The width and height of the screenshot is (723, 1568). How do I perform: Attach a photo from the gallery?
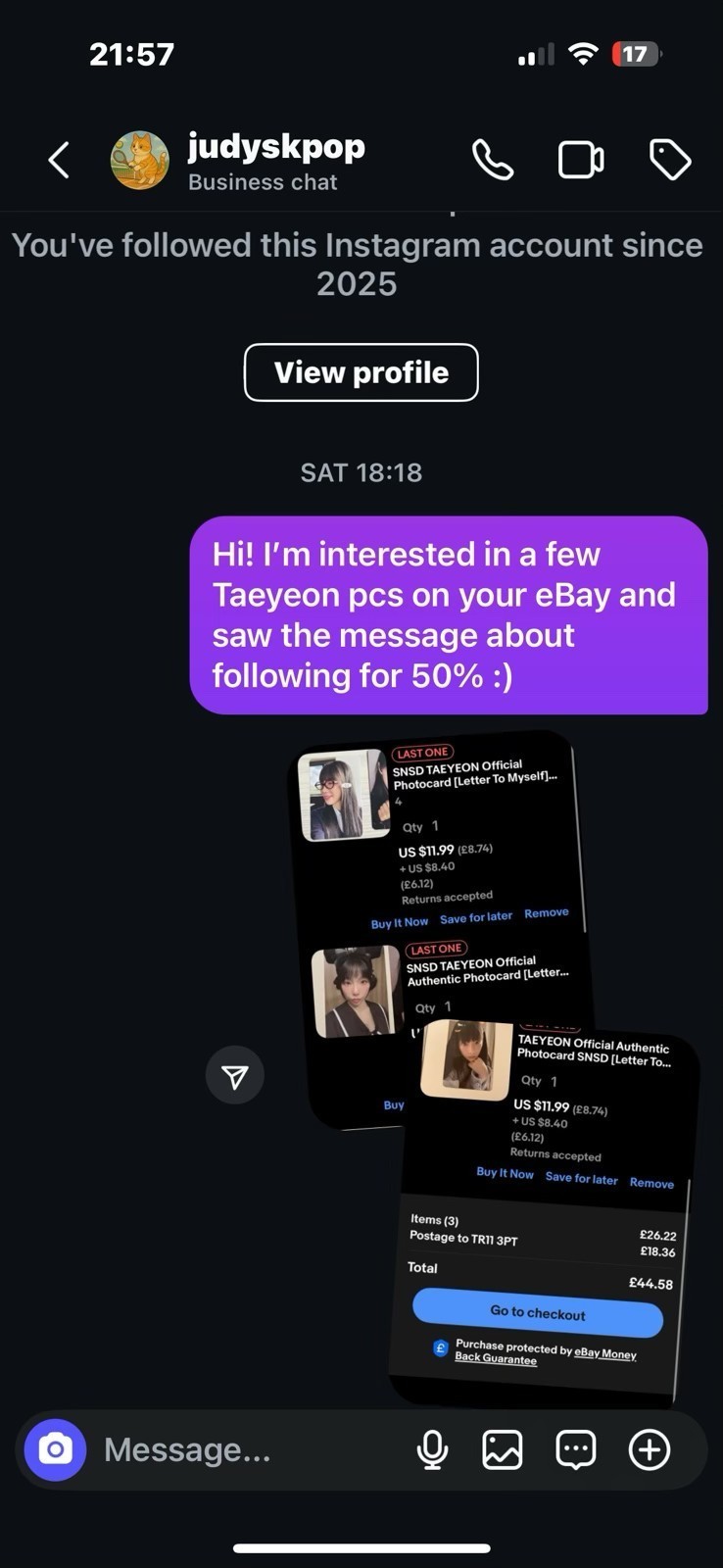(x=503, y=1449)
